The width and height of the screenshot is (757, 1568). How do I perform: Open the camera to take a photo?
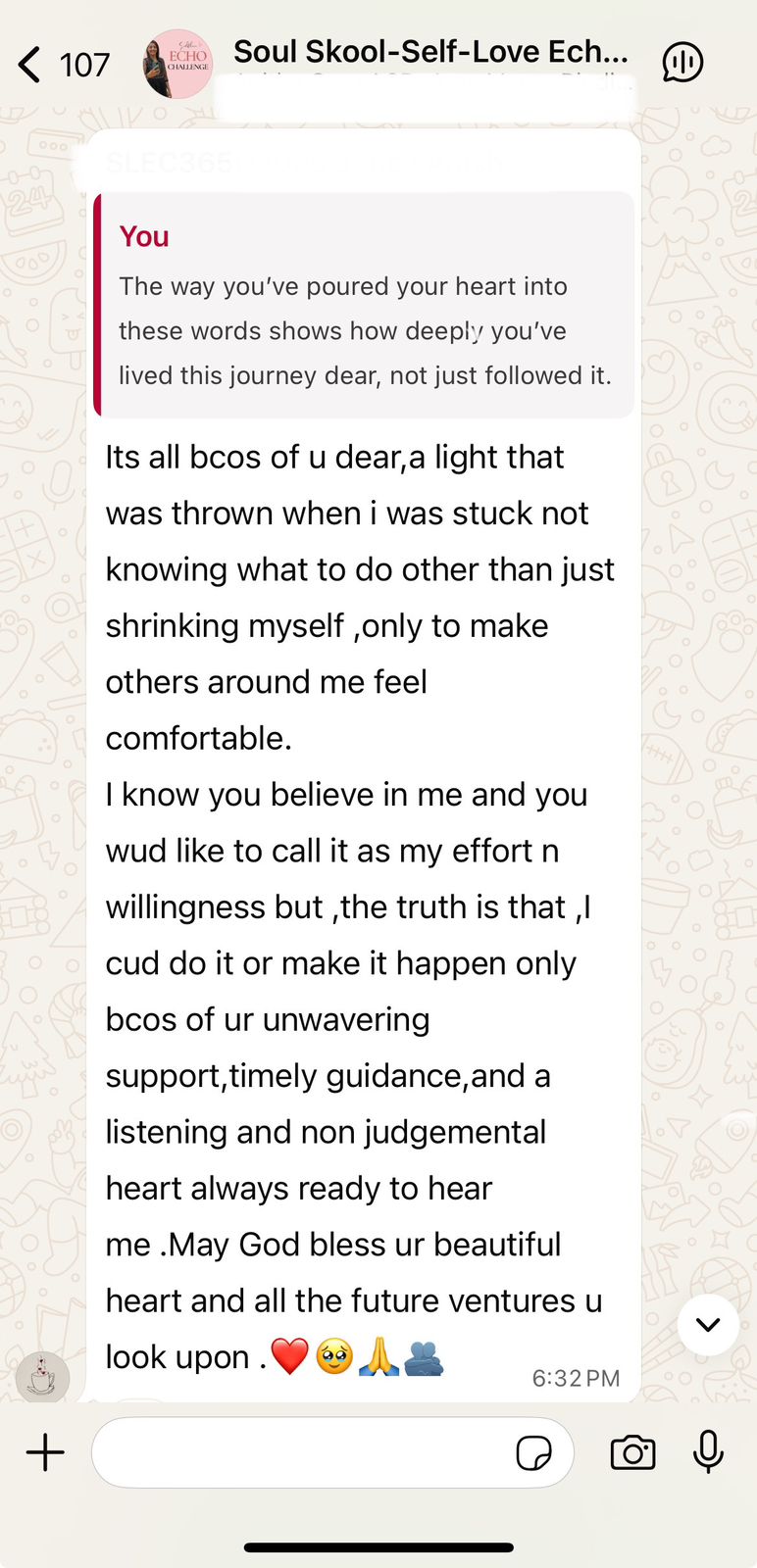coord(632,1452)
